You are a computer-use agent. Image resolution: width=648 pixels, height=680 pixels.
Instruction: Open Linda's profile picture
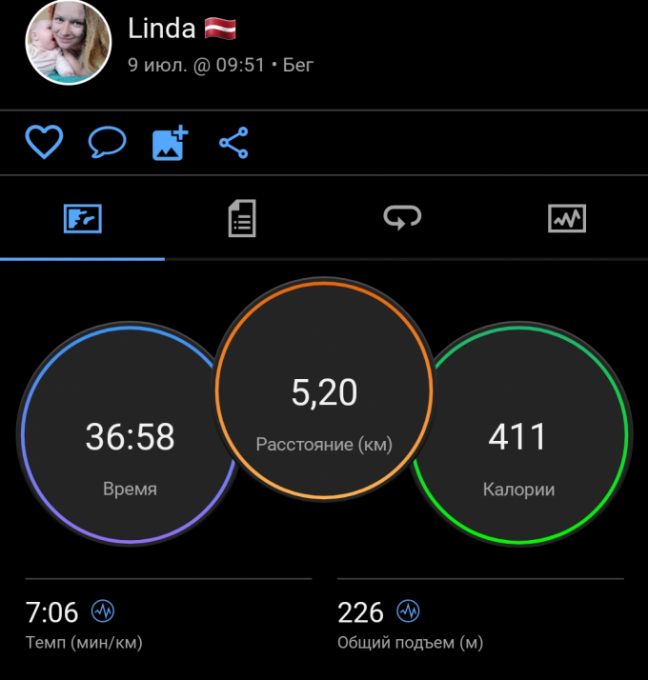(x=68, y=43)
